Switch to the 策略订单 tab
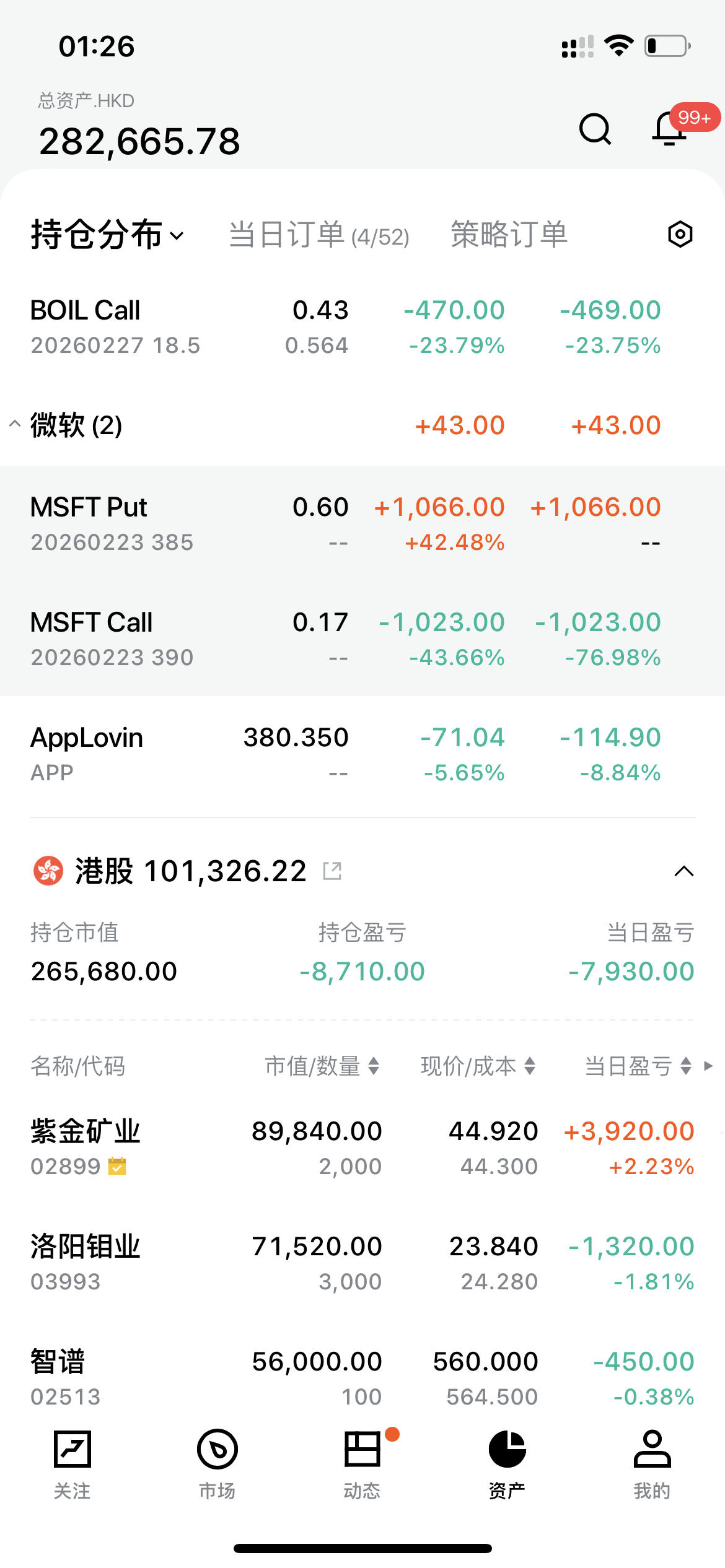725x1568 pixels. pyautogui.click(x=509, y=235)
